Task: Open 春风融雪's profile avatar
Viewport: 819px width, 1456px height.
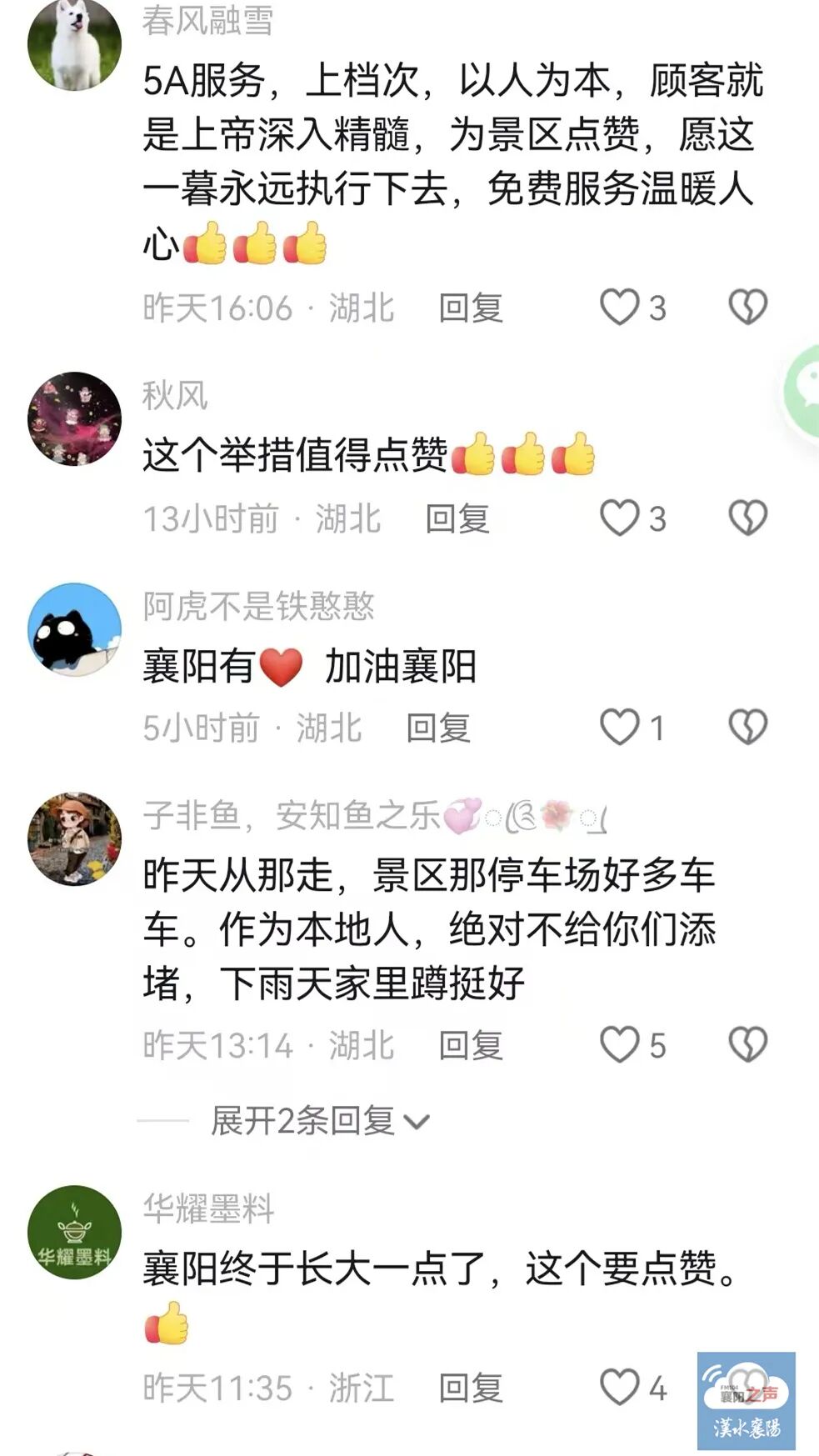Action: click(74, 43)
